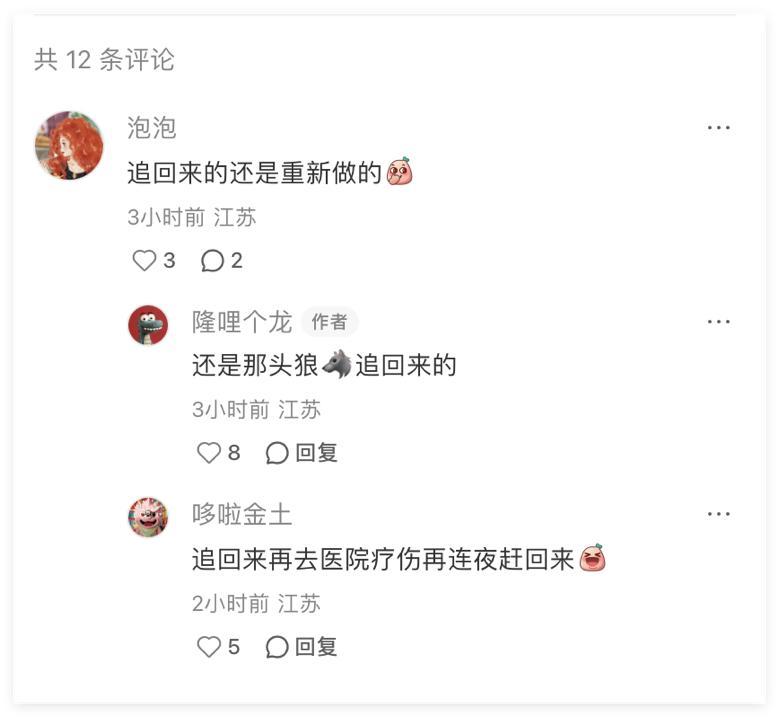This screenshot has width=779, height=717.
Task: Open 隆哩个龙's profile avatar
Action: [148, 324]
